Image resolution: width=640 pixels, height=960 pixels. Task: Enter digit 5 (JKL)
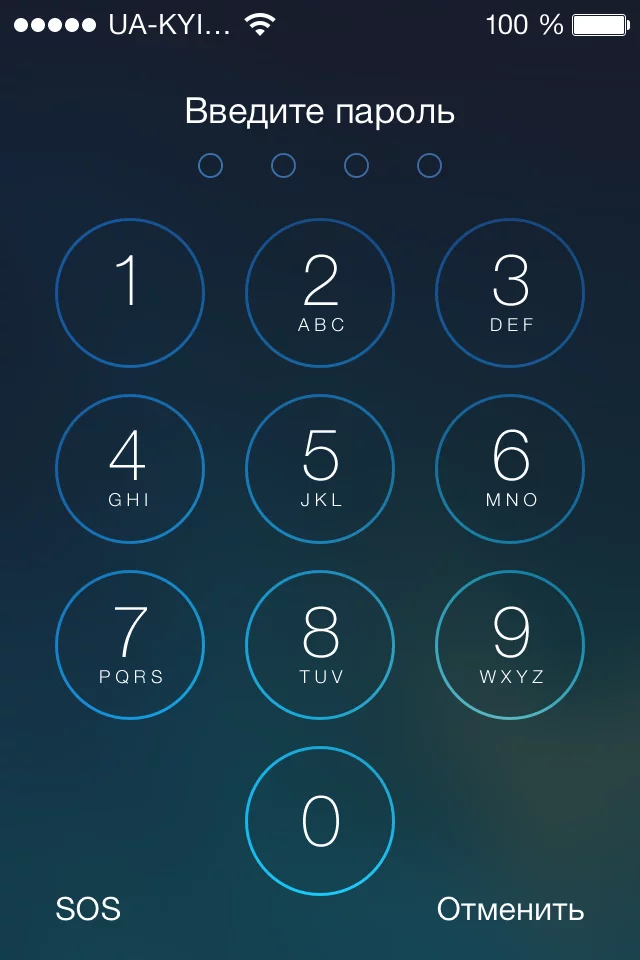(x=320, y=469)
